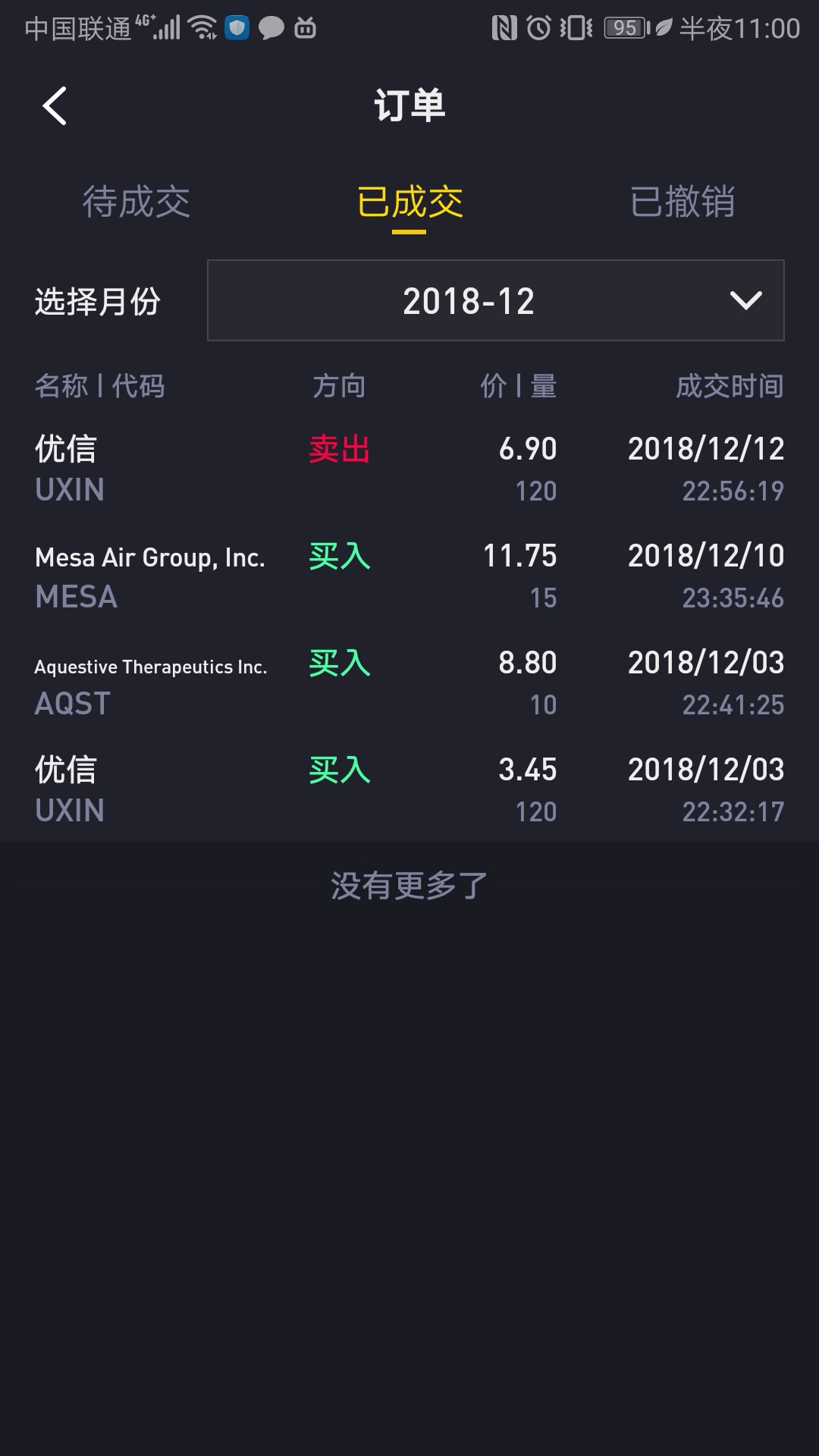Select the 已成交 tab
The image size is (819, 1456).
(409, 202)
